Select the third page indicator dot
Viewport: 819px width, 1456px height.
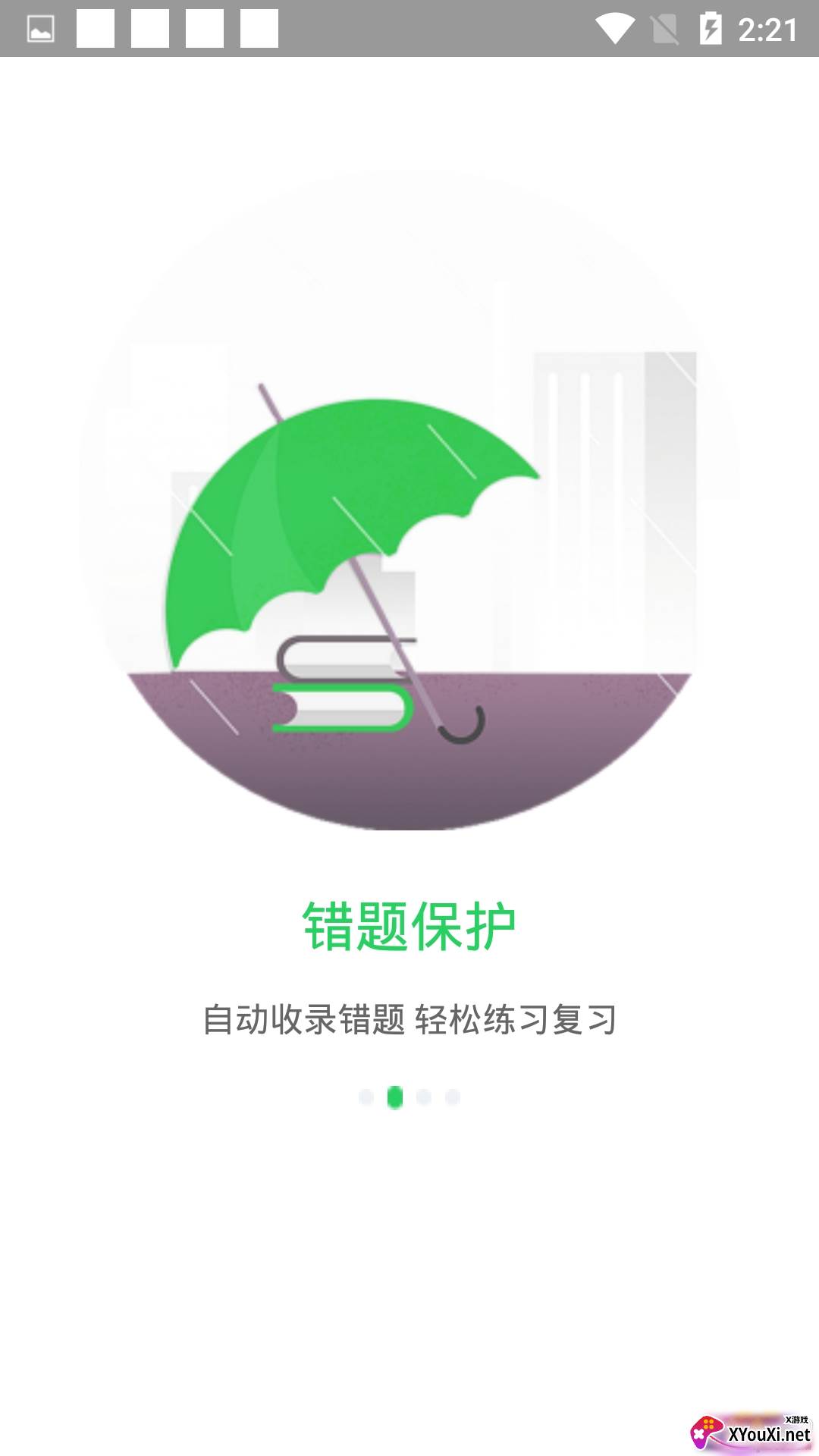[x=424, y=1097]
